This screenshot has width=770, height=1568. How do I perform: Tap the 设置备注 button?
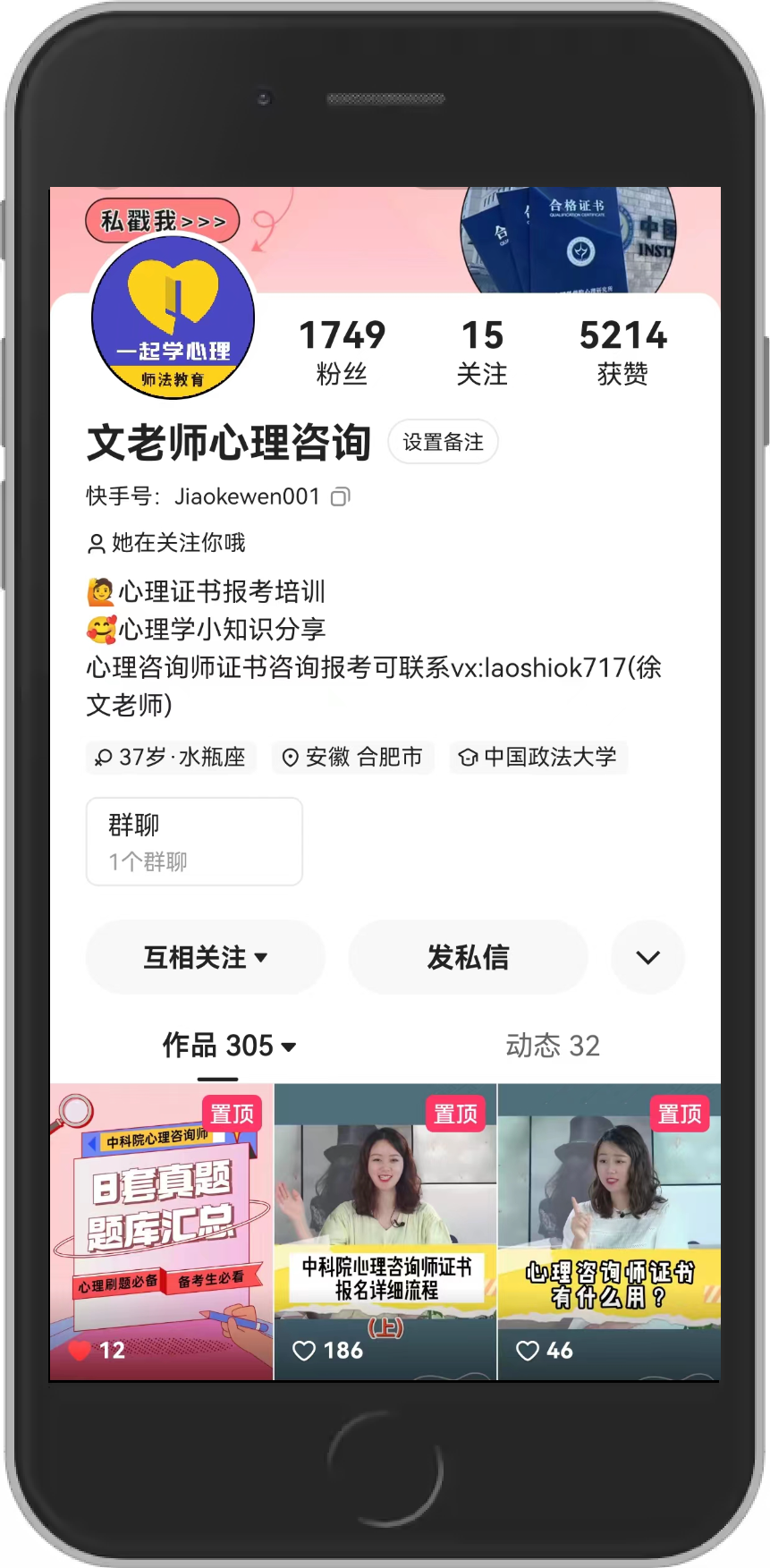click(443, 442)
